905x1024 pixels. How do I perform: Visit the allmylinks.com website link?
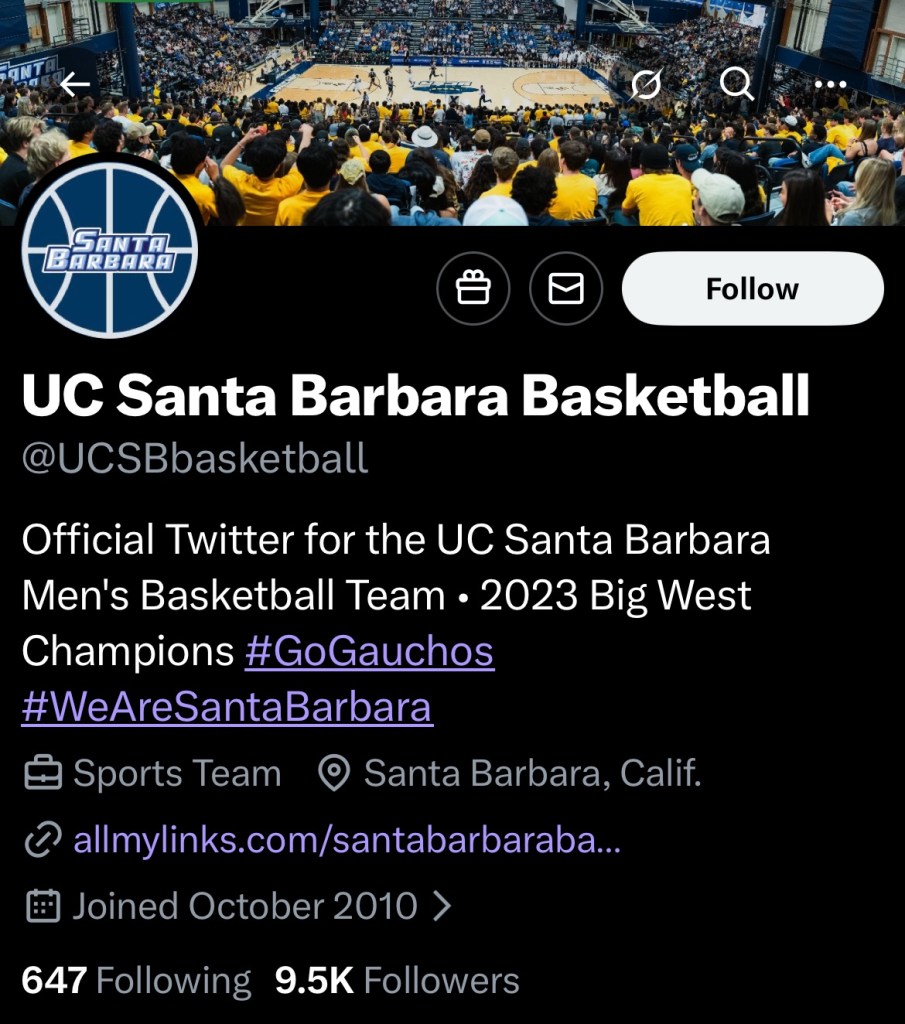(x=346, y=840)
